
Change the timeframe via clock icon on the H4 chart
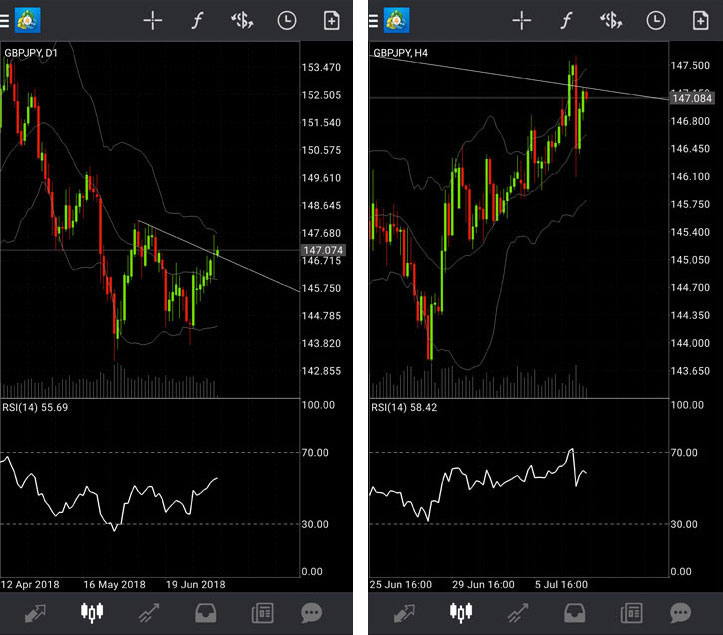[x=655, y=20]
